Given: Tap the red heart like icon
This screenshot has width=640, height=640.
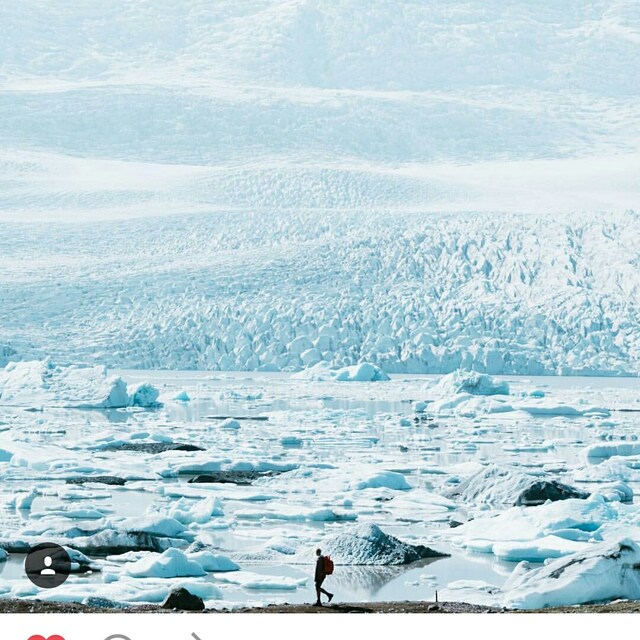Looking at the screenshot, I should click(x=45, y=637).
